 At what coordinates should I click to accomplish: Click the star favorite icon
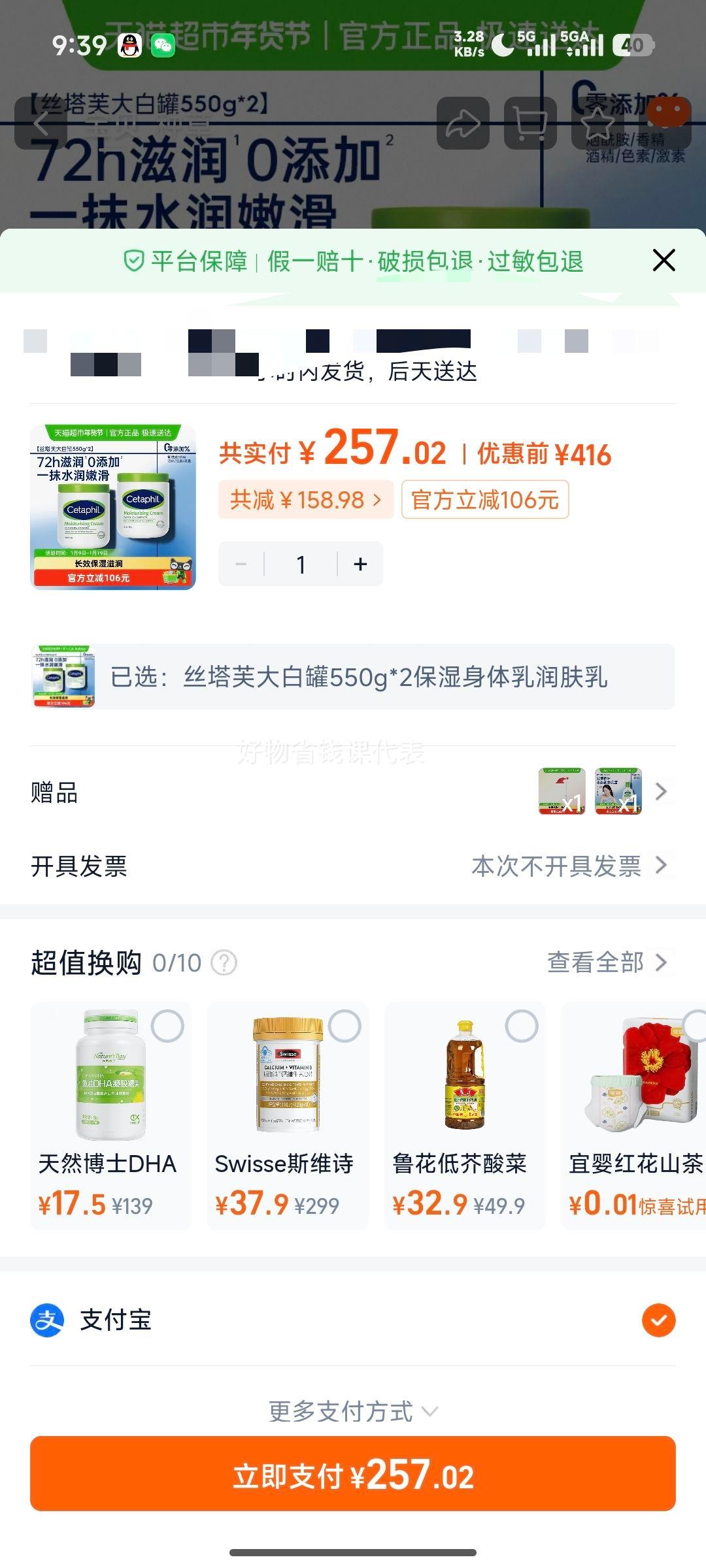pos(598,124)
